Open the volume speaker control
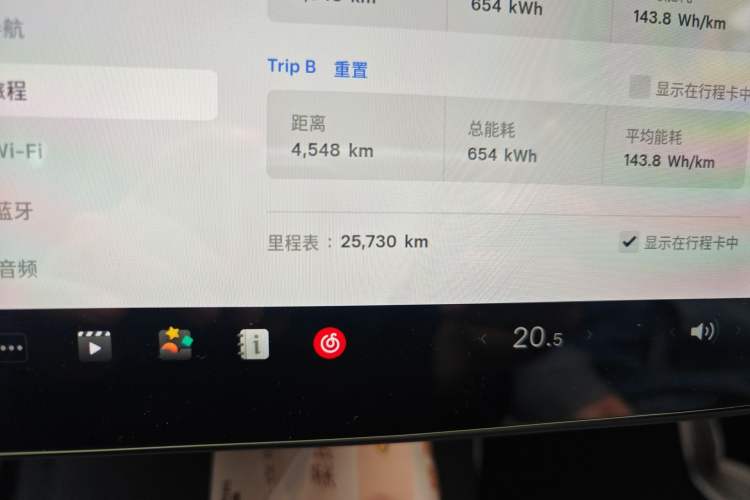 coord(702,331)
